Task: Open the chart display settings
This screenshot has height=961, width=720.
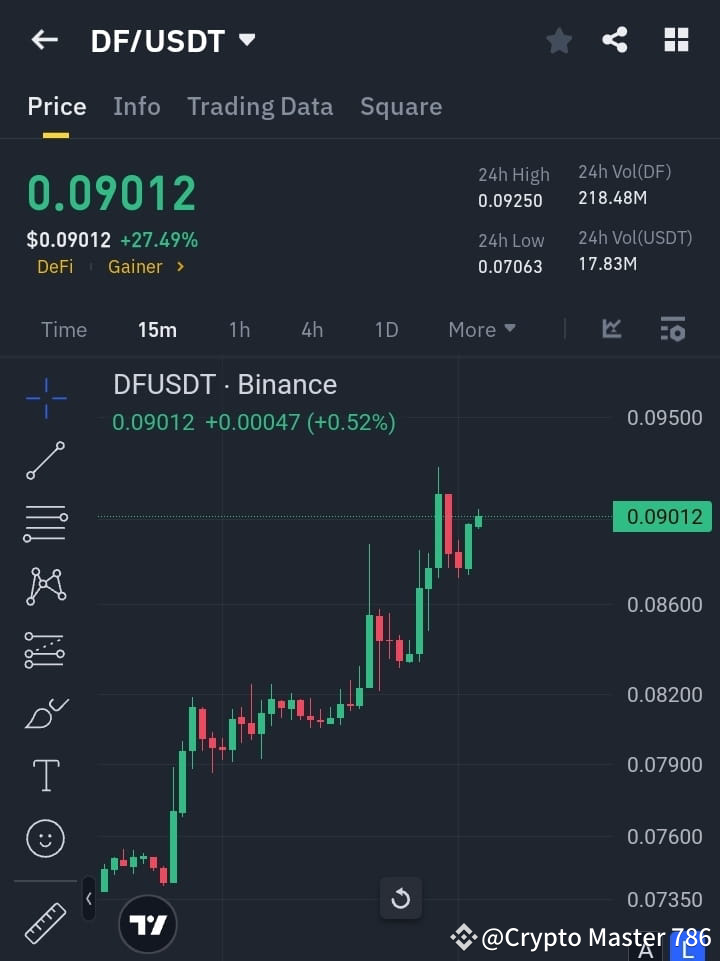Action: (x=672, y=329)
